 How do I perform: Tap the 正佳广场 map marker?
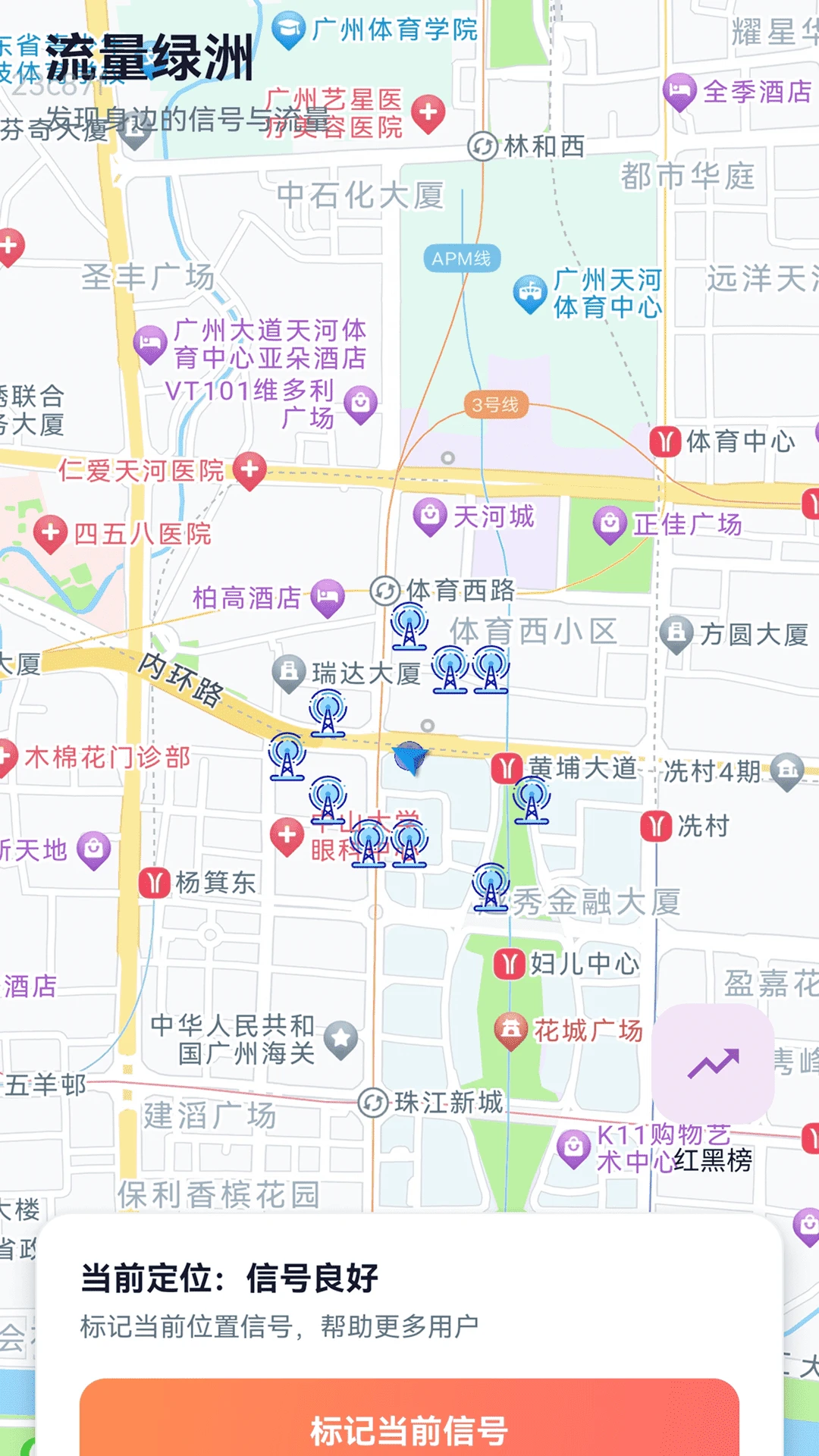pyautogui.click(x=610, y=526)
